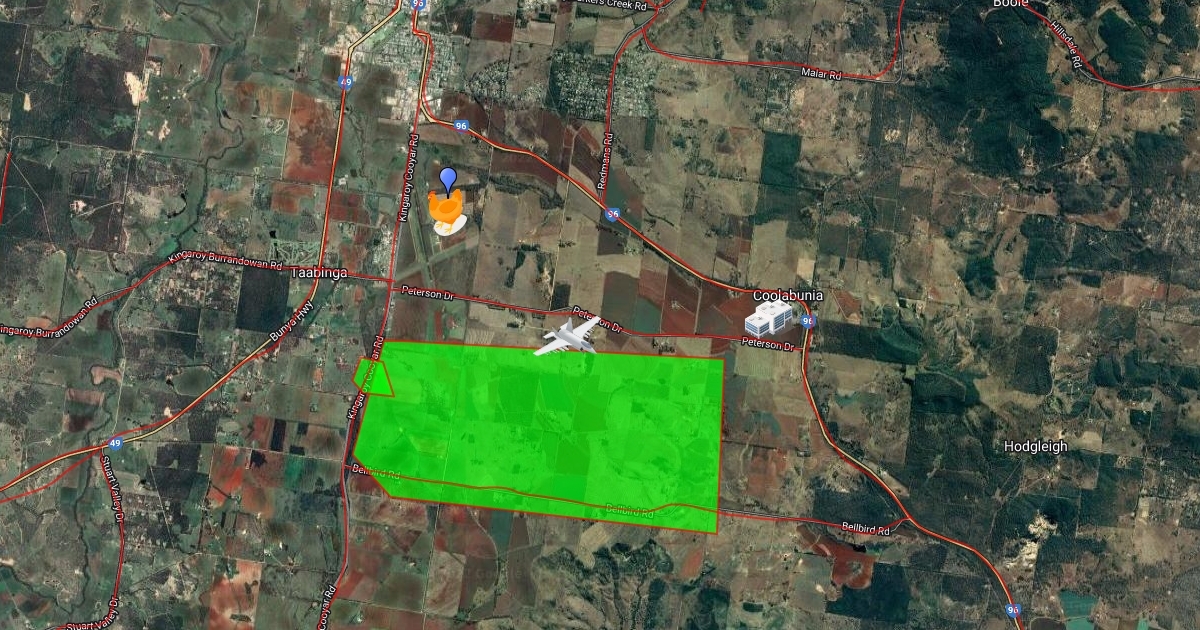Tap the orange chicken marker
1200x630 pixels.
coord(447,210)
